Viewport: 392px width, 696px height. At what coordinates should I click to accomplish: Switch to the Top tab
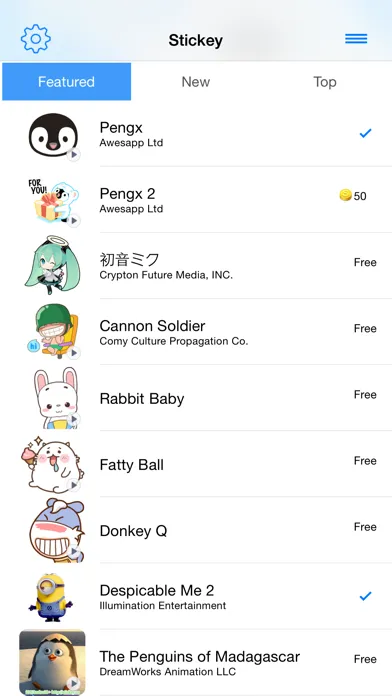325,82
